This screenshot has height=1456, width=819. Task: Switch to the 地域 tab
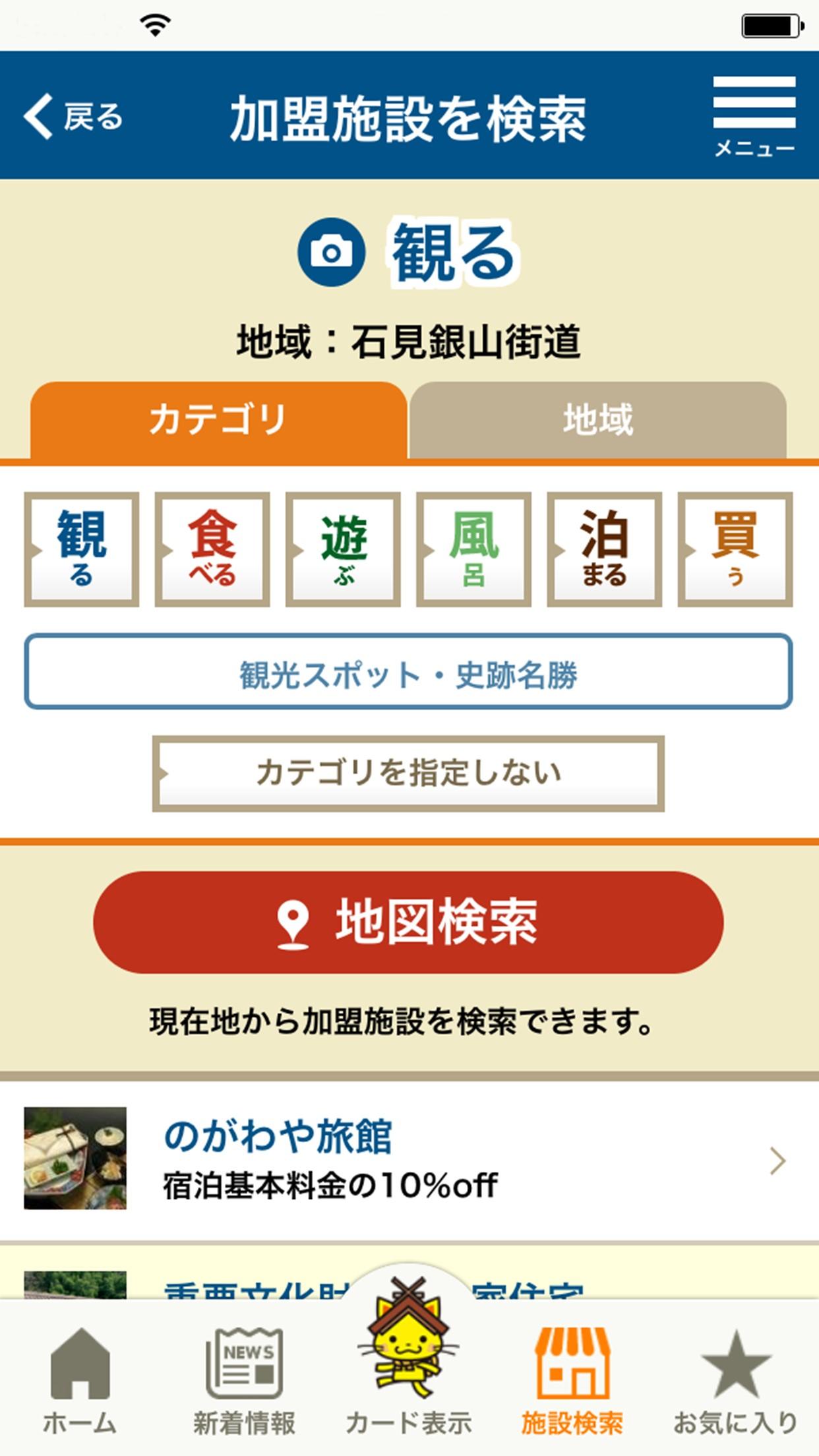pyautogui.click(x=597, y=419)
